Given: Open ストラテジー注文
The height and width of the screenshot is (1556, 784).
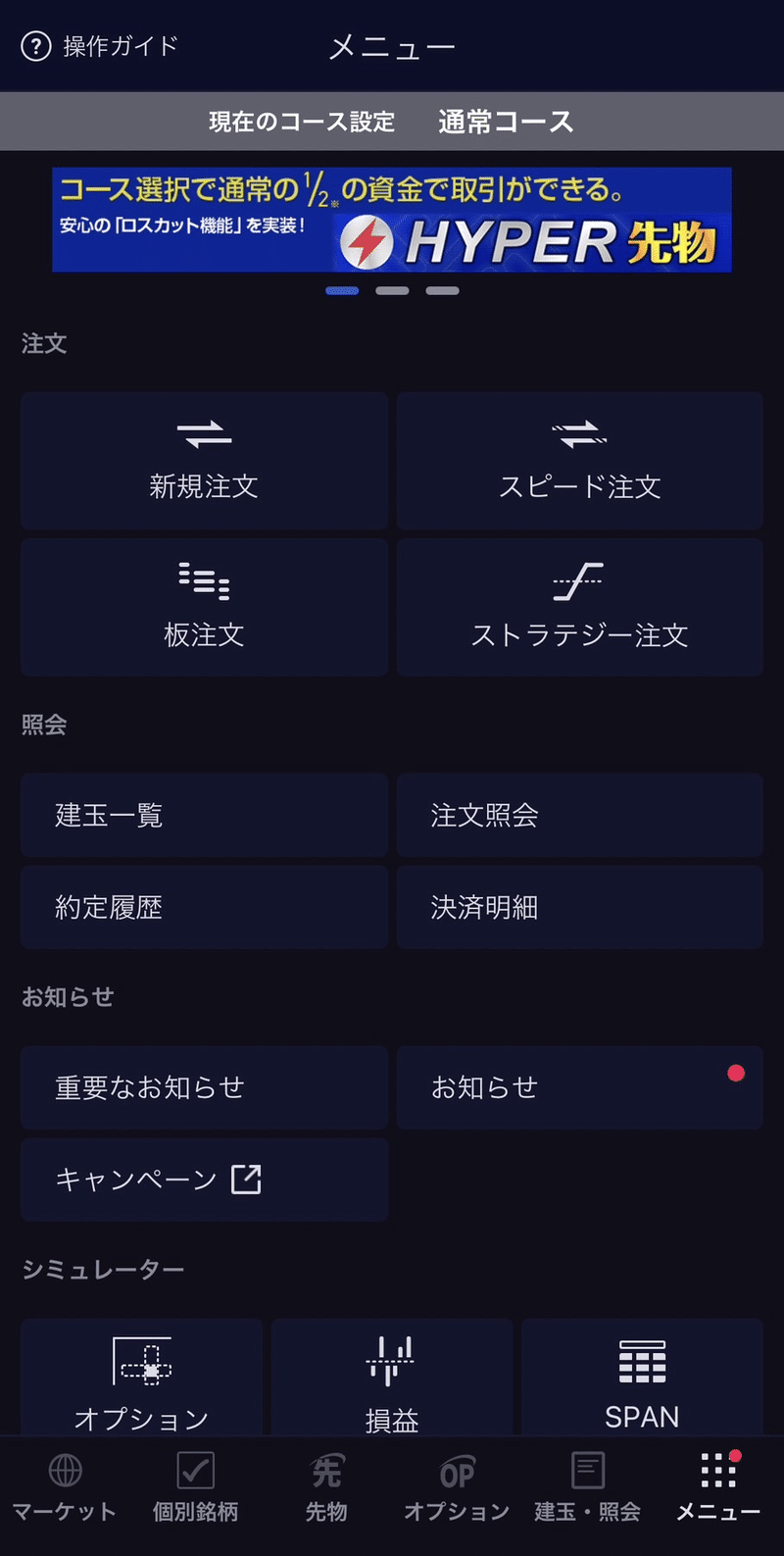Looking at the screenshot, I should [580, 607].
